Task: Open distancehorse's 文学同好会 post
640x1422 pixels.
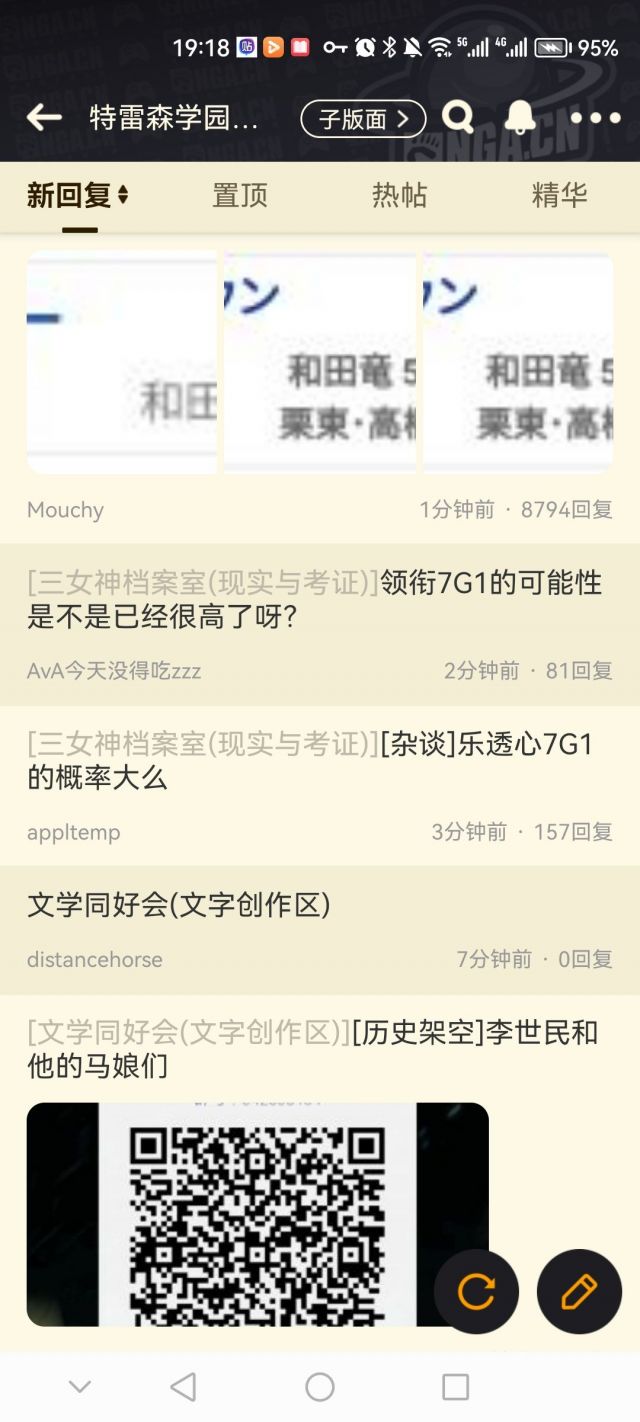Action: 179,906
